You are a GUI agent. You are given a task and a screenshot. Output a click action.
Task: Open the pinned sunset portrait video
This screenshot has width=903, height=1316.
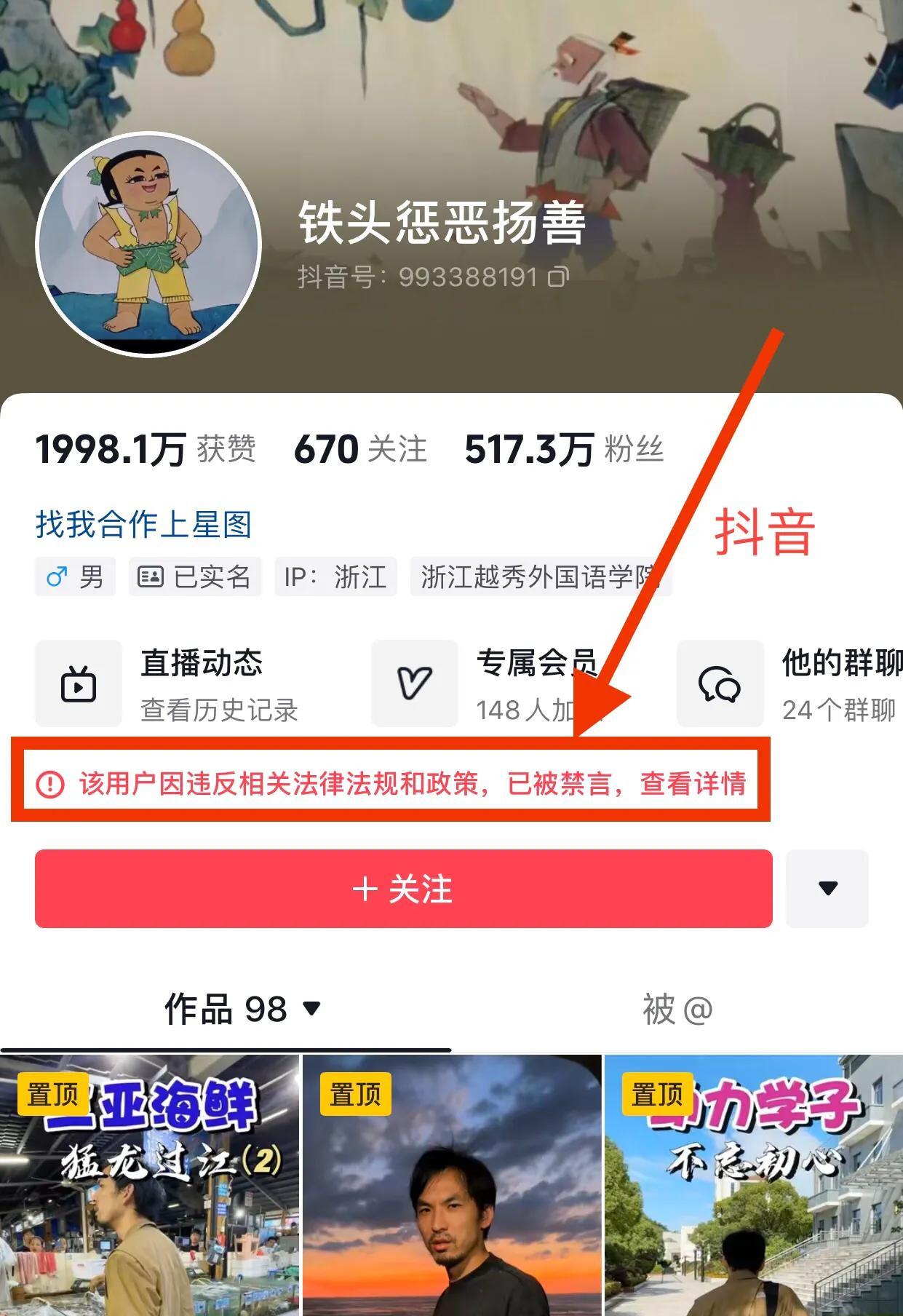click(x=452, y=1186)
